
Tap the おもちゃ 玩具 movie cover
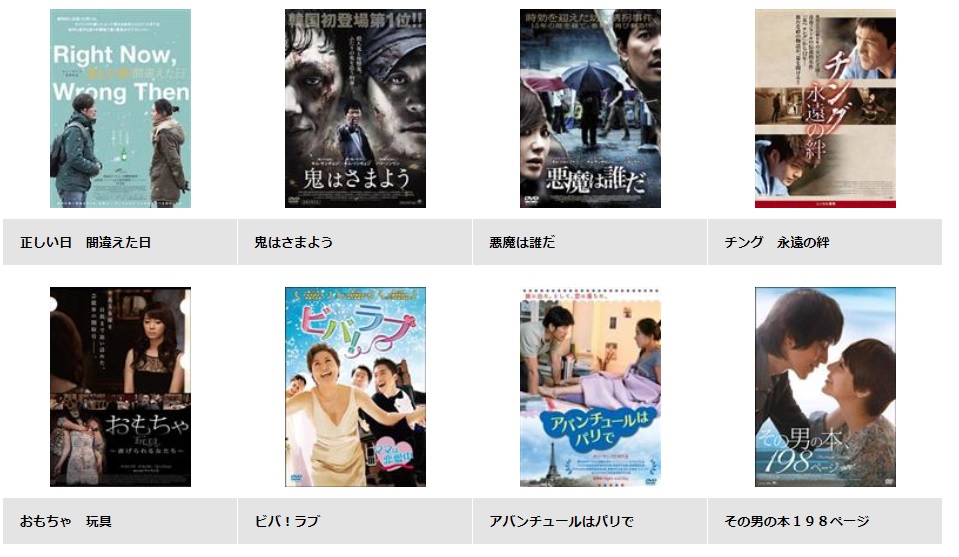coord(120,387)
